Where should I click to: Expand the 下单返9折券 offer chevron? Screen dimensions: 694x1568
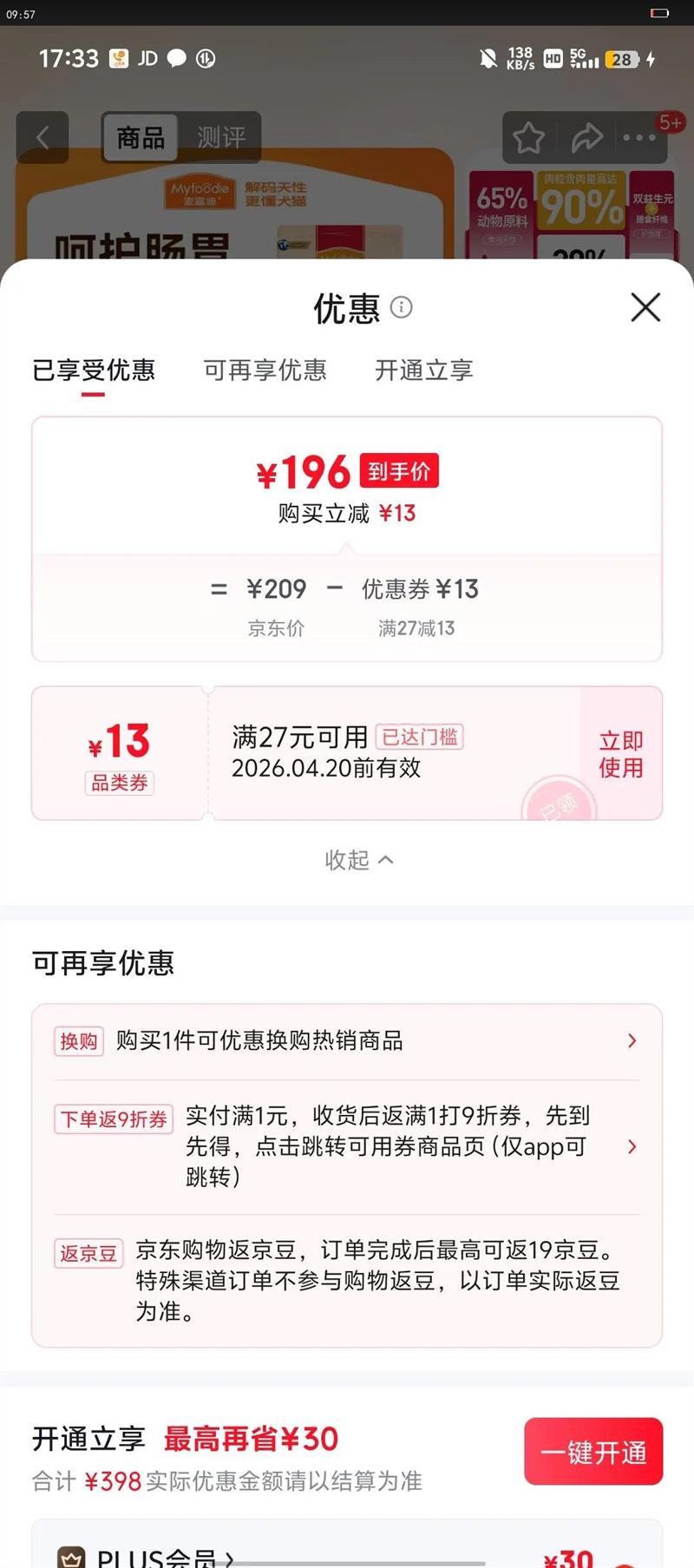point(632,1147)
